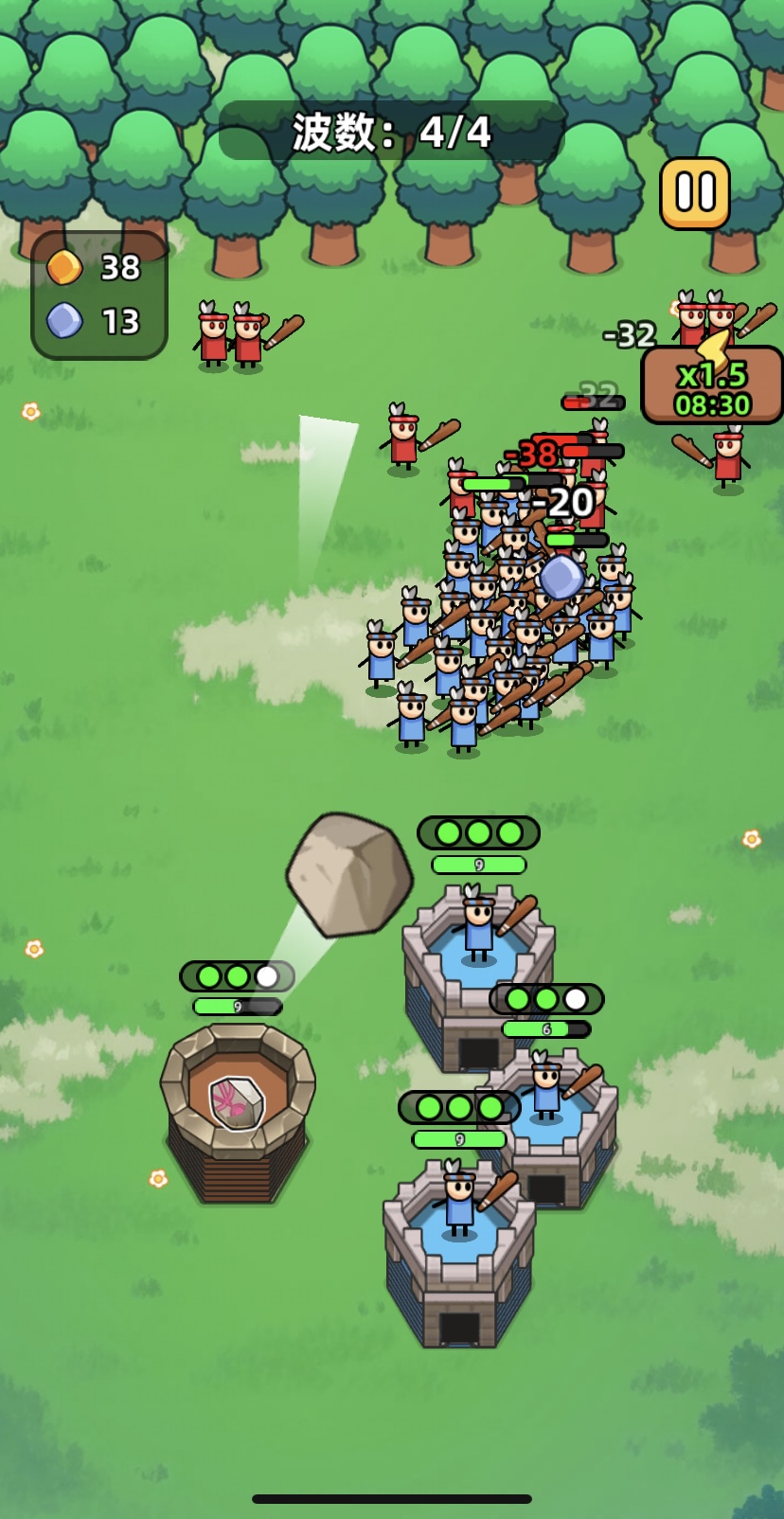Tap the x1.5 speed boost button
The image size is (784, 1519).
coord(712,385)
